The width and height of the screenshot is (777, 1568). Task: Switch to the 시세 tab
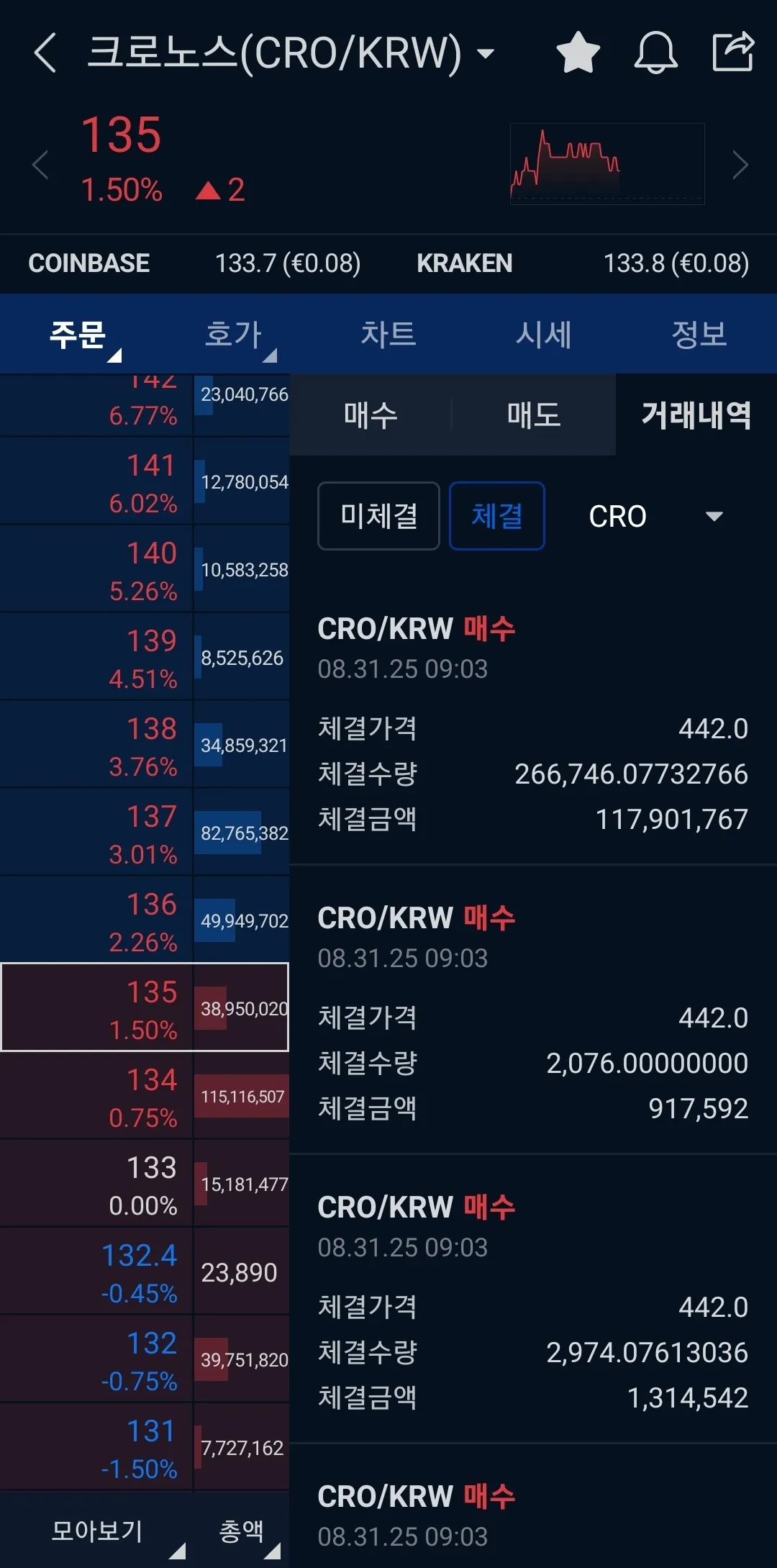click(544, 334)
